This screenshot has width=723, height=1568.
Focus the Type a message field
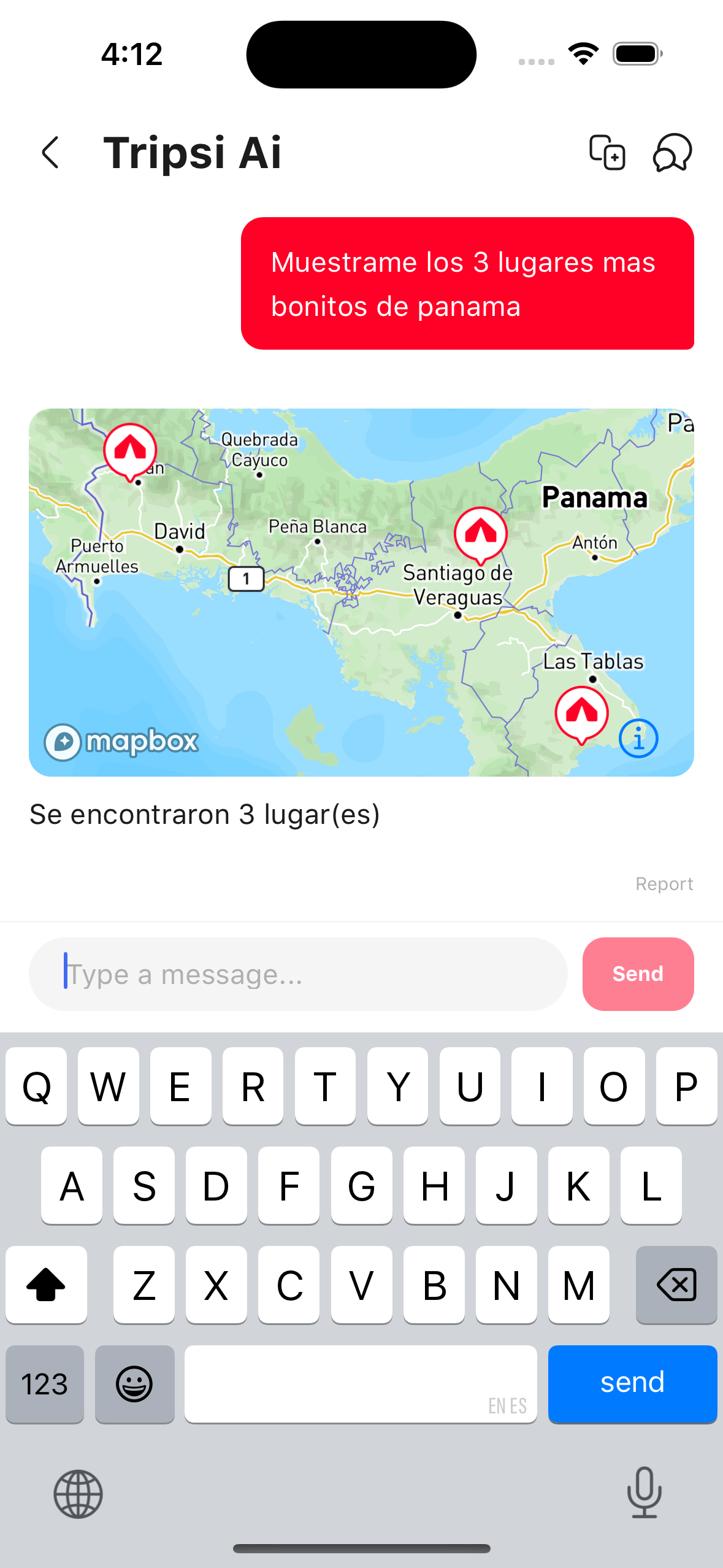(298, 974)
